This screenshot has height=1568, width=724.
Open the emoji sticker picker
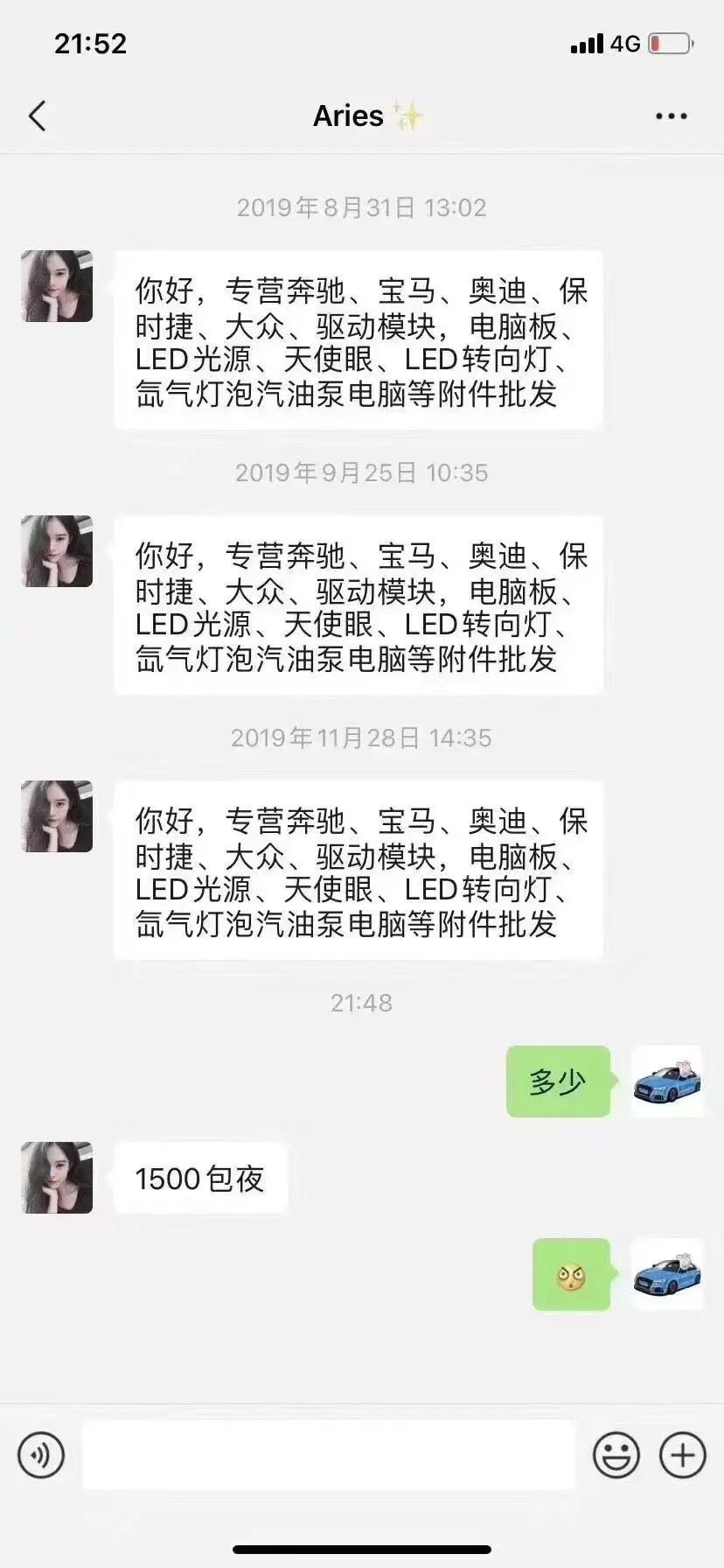pyautogui.click(x=616, y=1455)
